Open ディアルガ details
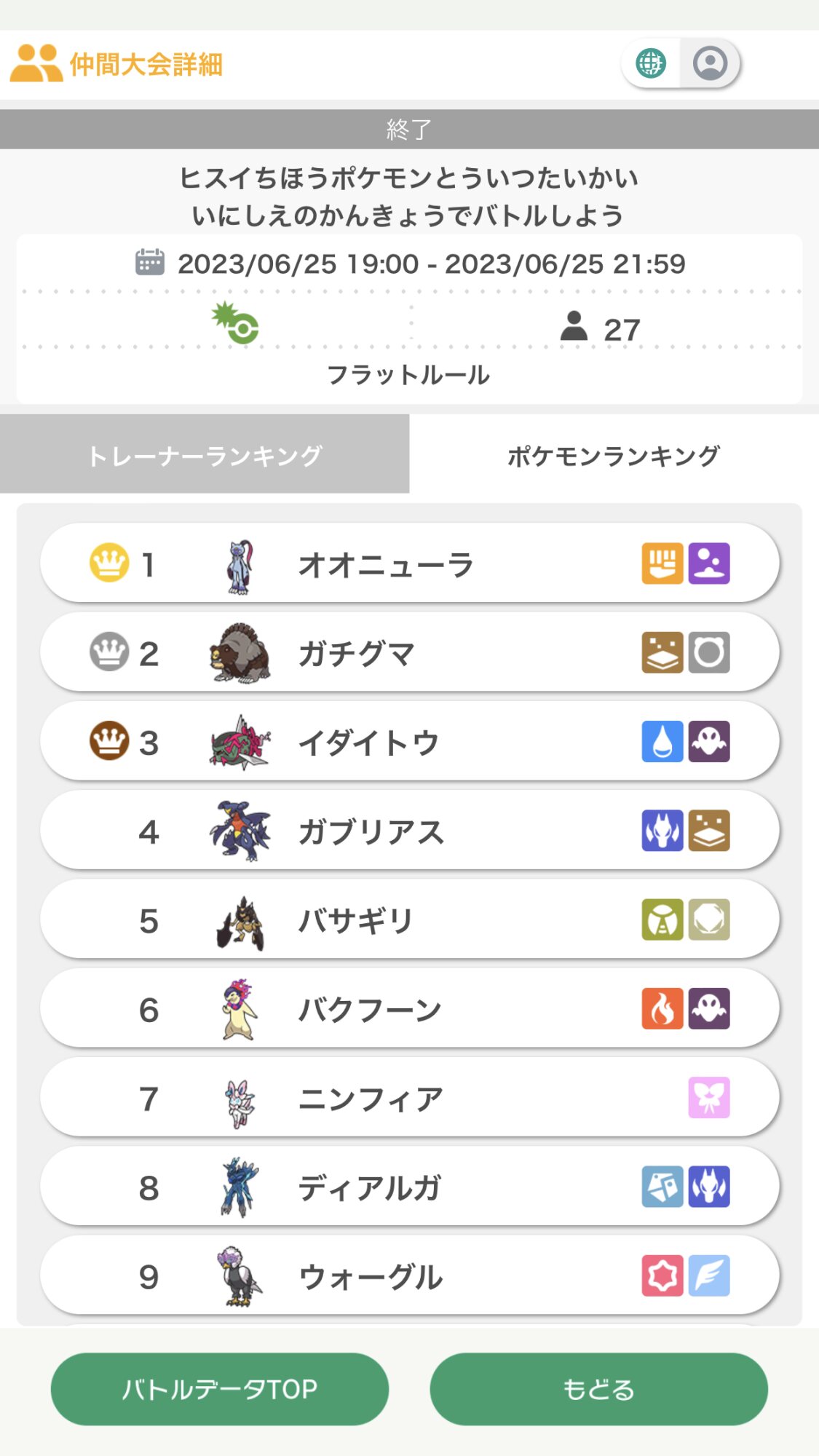 tap(409, 1187)
